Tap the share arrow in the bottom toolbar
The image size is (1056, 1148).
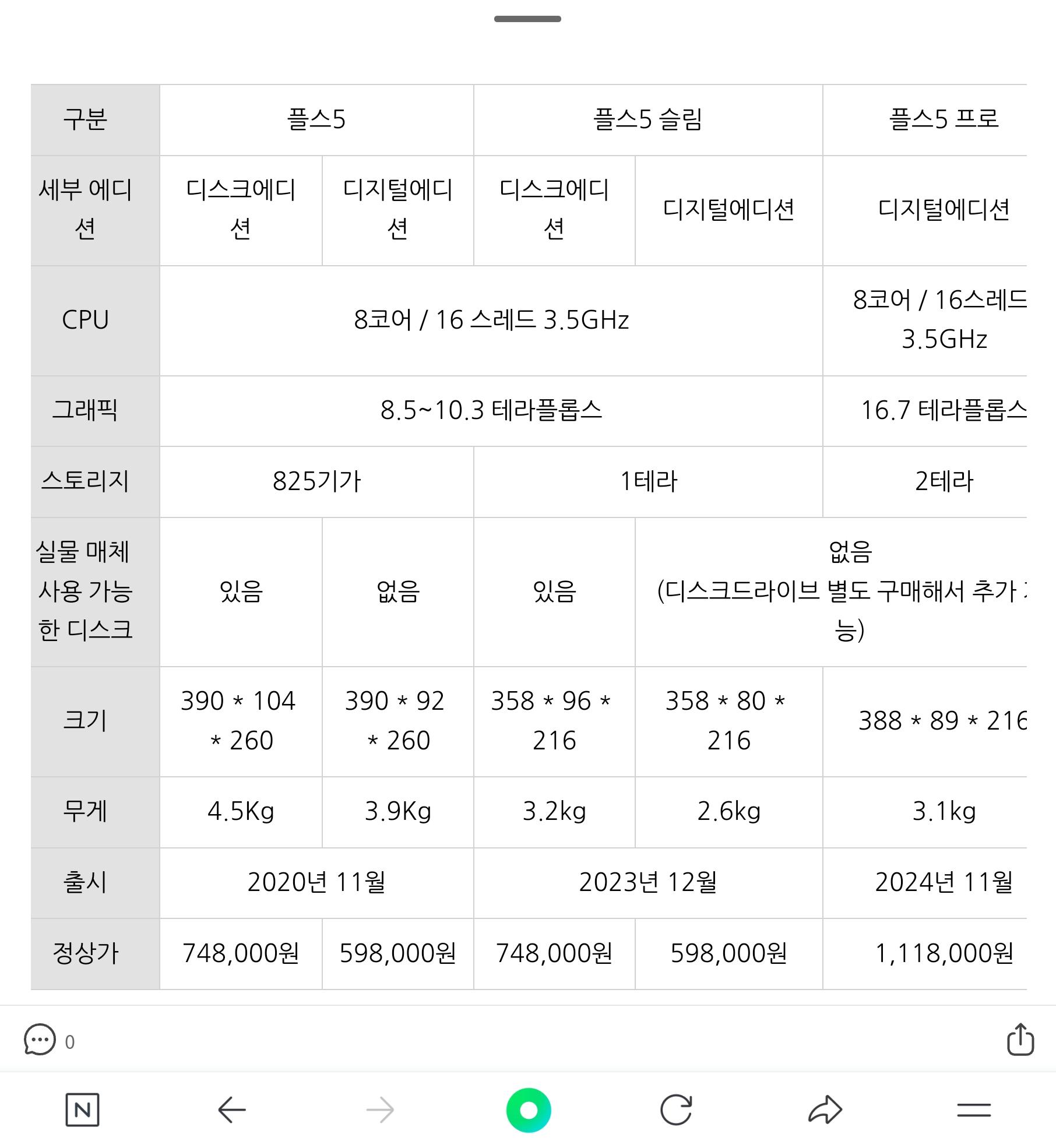point(825,1110)
